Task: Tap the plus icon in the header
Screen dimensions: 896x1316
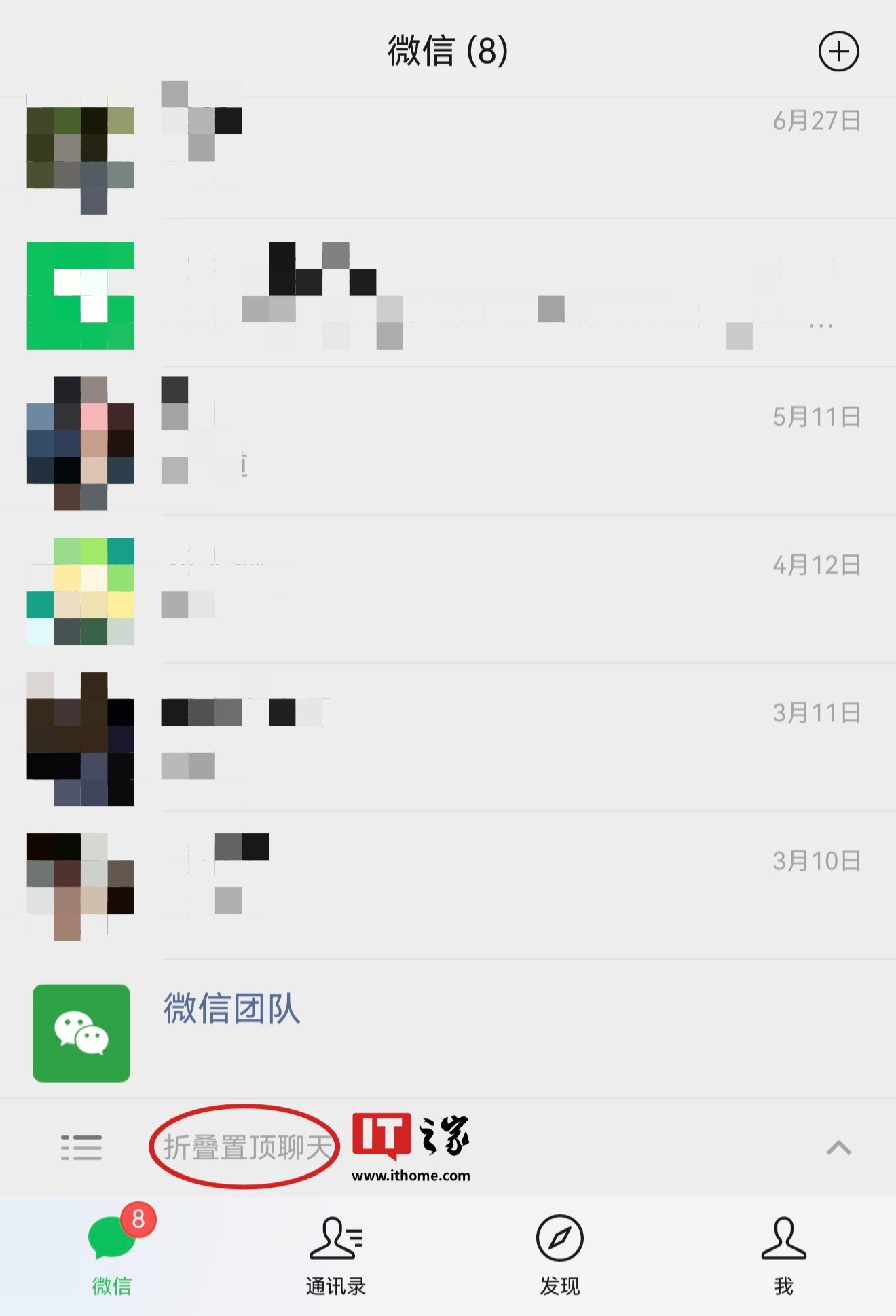Action: (x=838, y=52)
